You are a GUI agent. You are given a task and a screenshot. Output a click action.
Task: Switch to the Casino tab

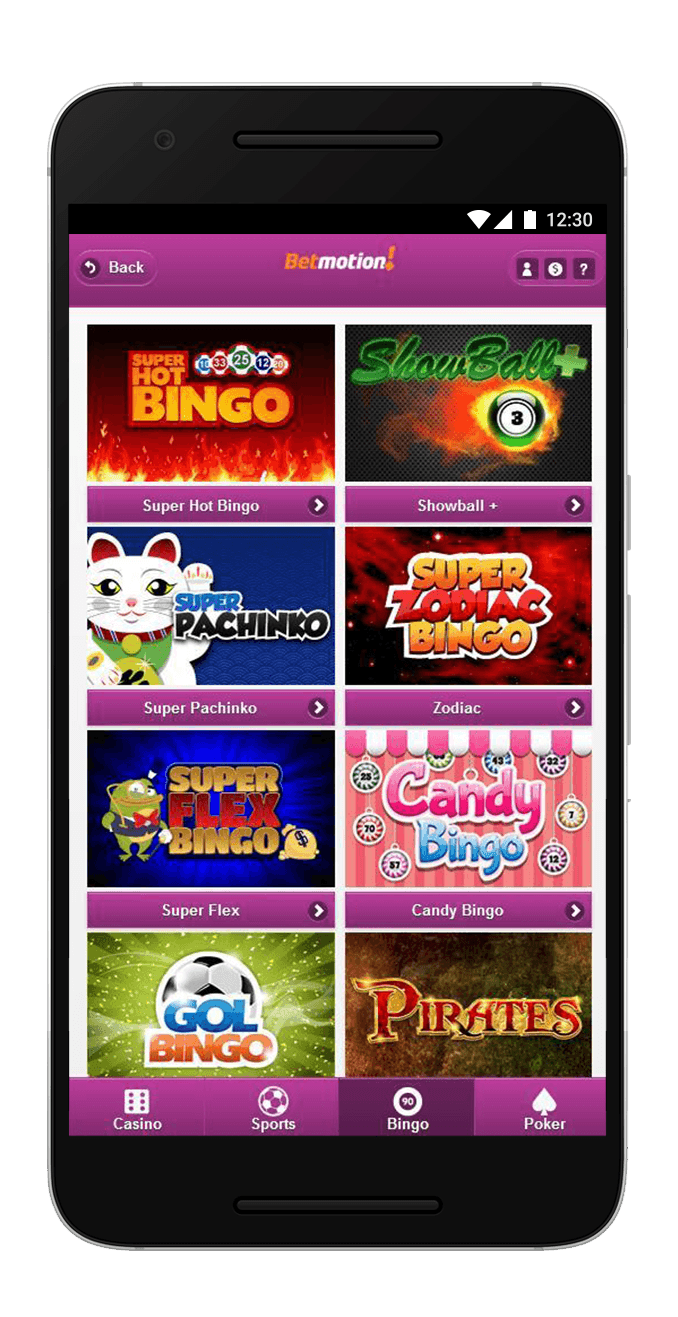(137, 1108)
